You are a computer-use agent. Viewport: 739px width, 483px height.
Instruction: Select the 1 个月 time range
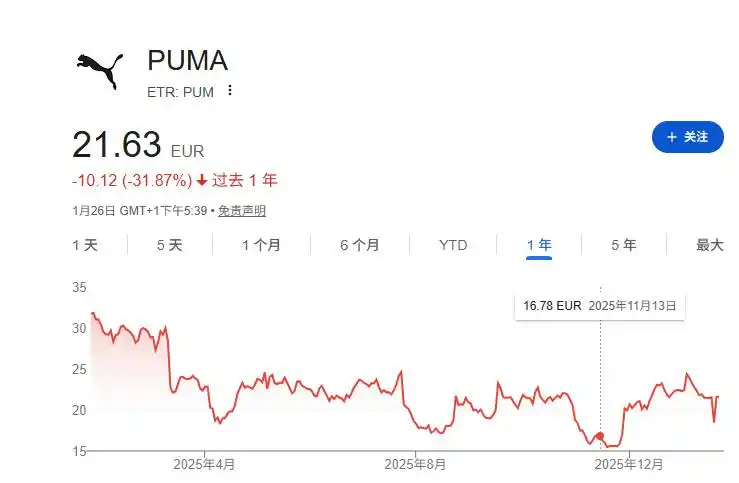[261, 245]
